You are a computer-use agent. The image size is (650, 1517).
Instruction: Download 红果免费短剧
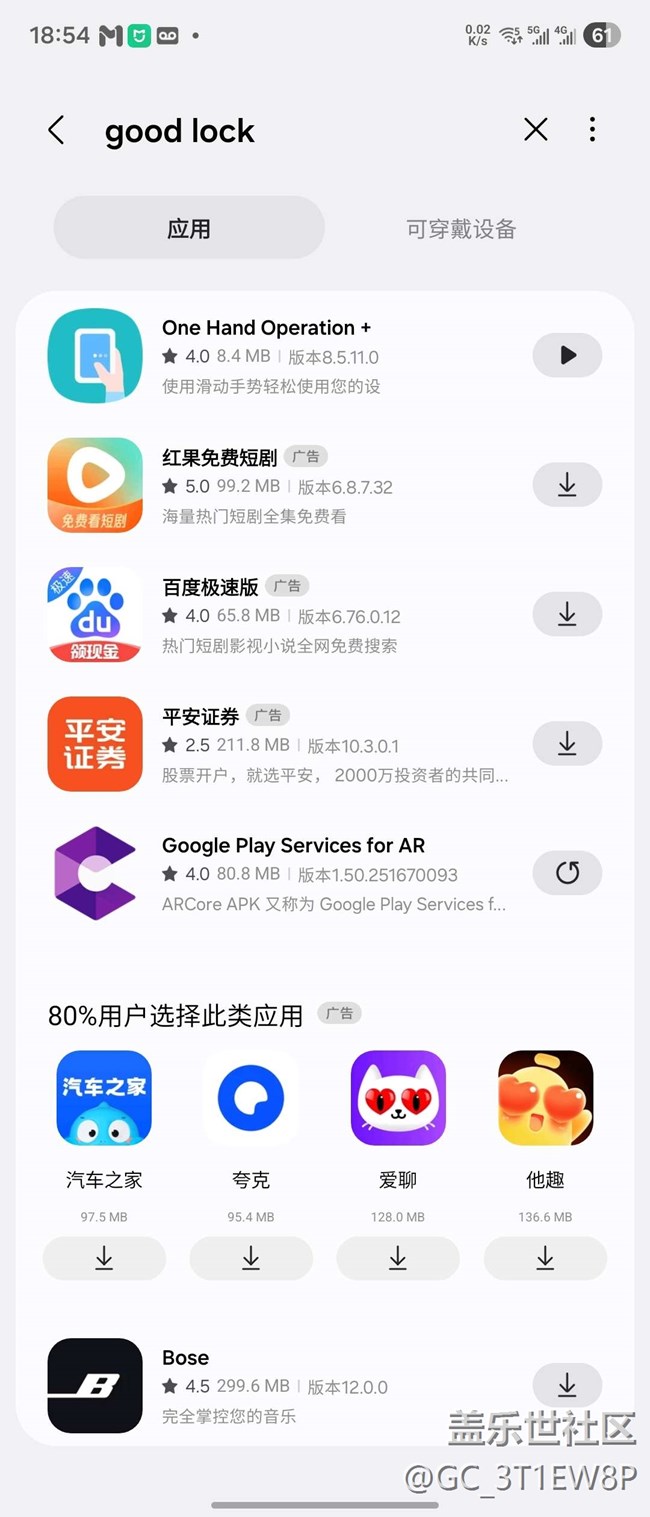pyautogui.click(x=567, y=485)
